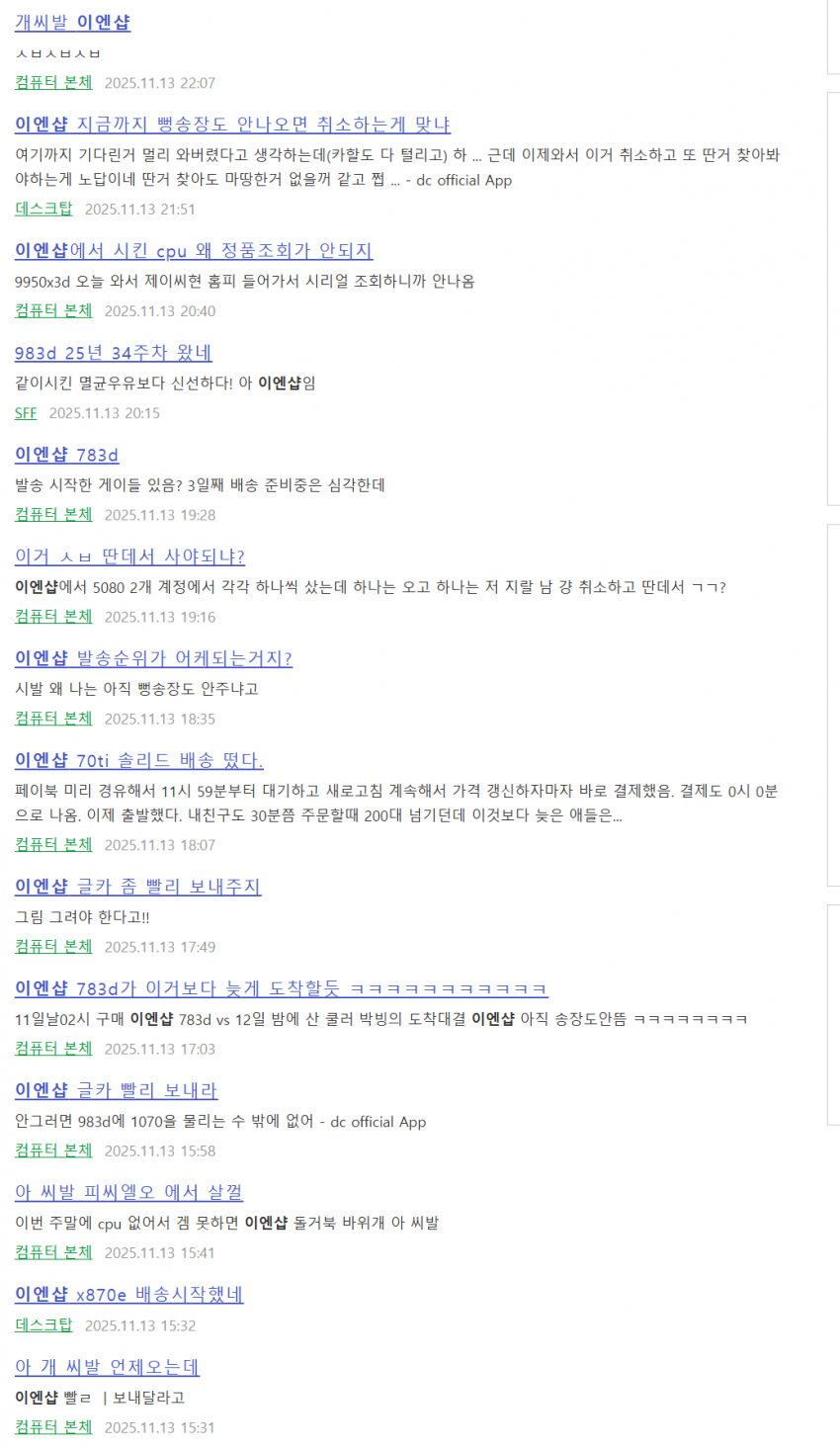Open post '이엔샵 70ti 솔리드 배송 떴다.'

tap(138, 760)
